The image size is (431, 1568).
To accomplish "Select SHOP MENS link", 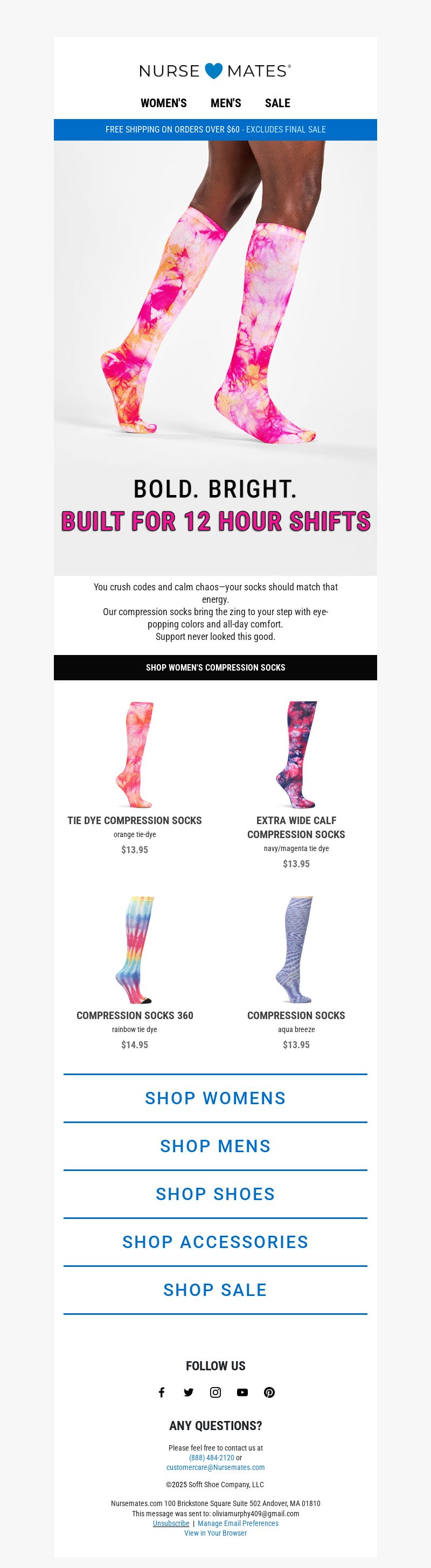I will [215, 1146].
